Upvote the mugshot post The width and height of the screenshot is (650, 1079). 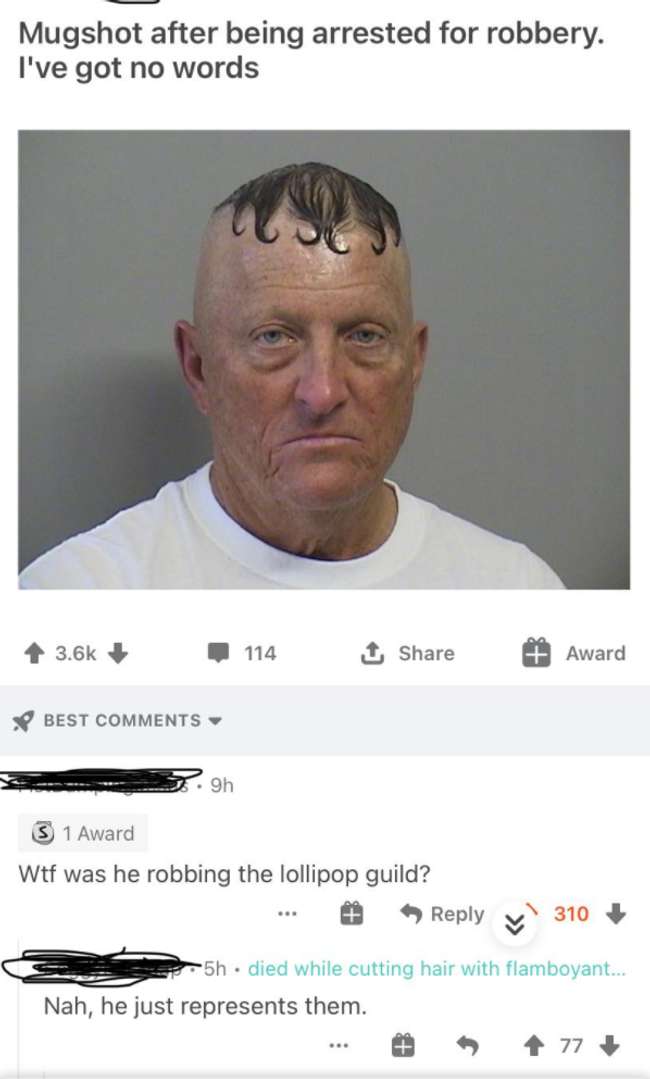32,653
